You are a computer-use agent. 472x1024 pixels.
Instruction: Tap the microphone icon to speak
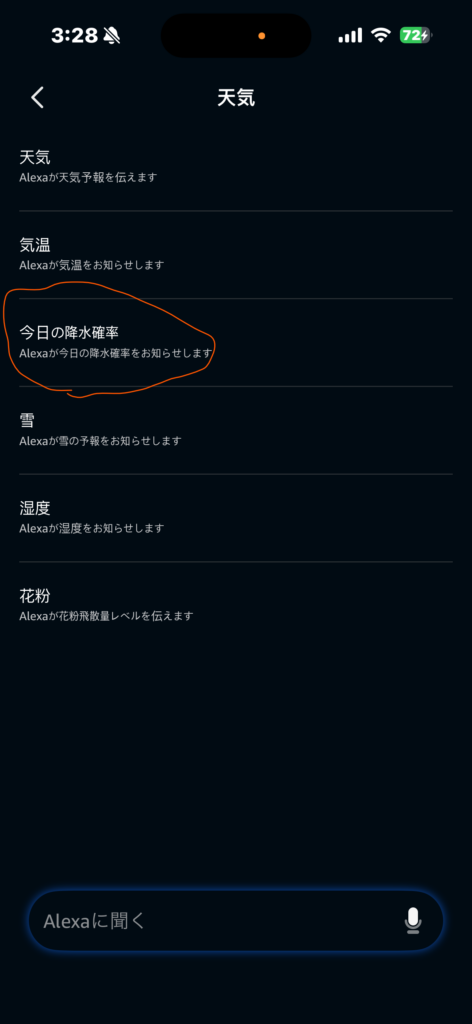(413, 921)
